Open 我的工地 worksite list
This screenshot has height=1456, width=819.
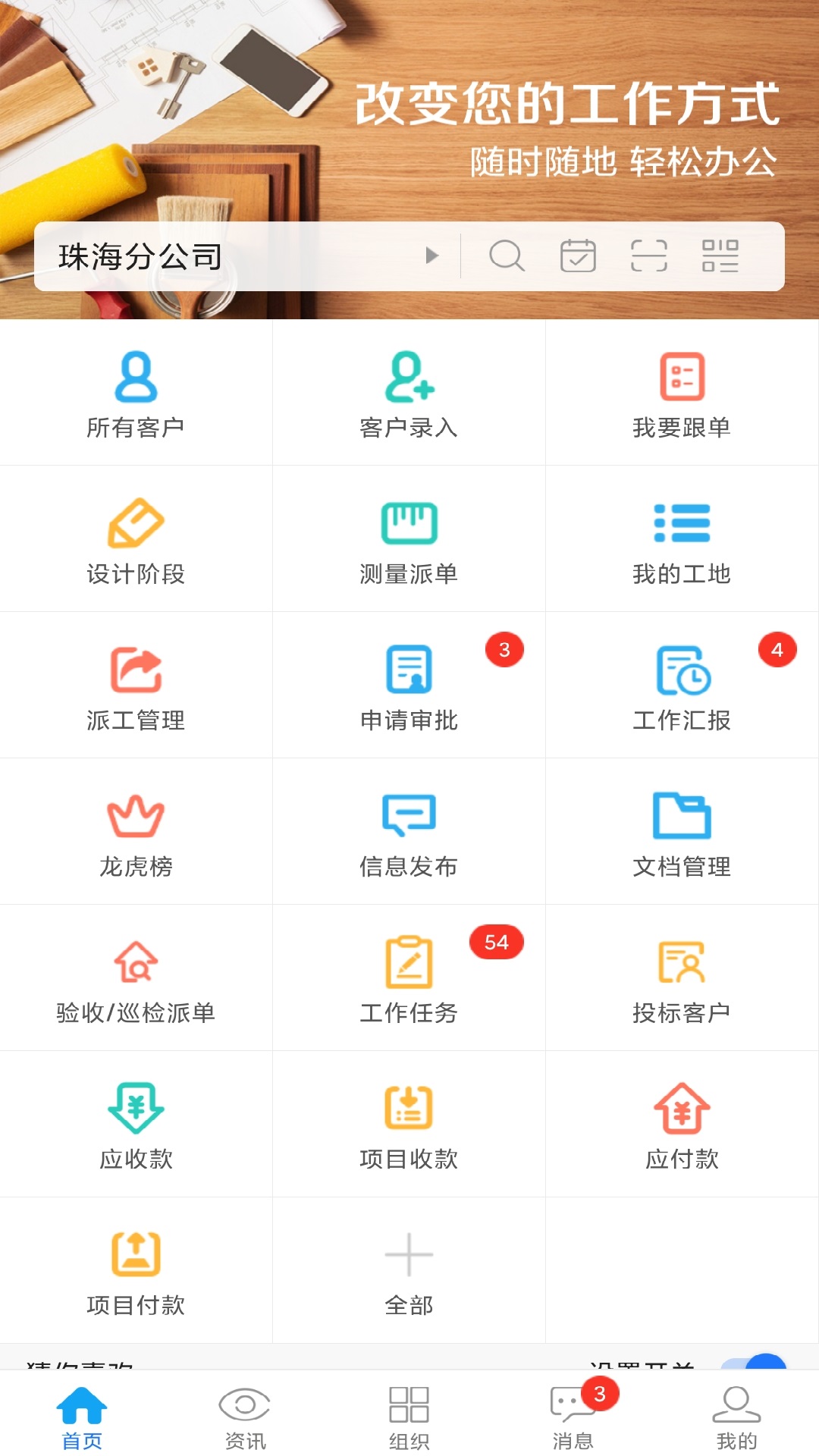[682, 538]
